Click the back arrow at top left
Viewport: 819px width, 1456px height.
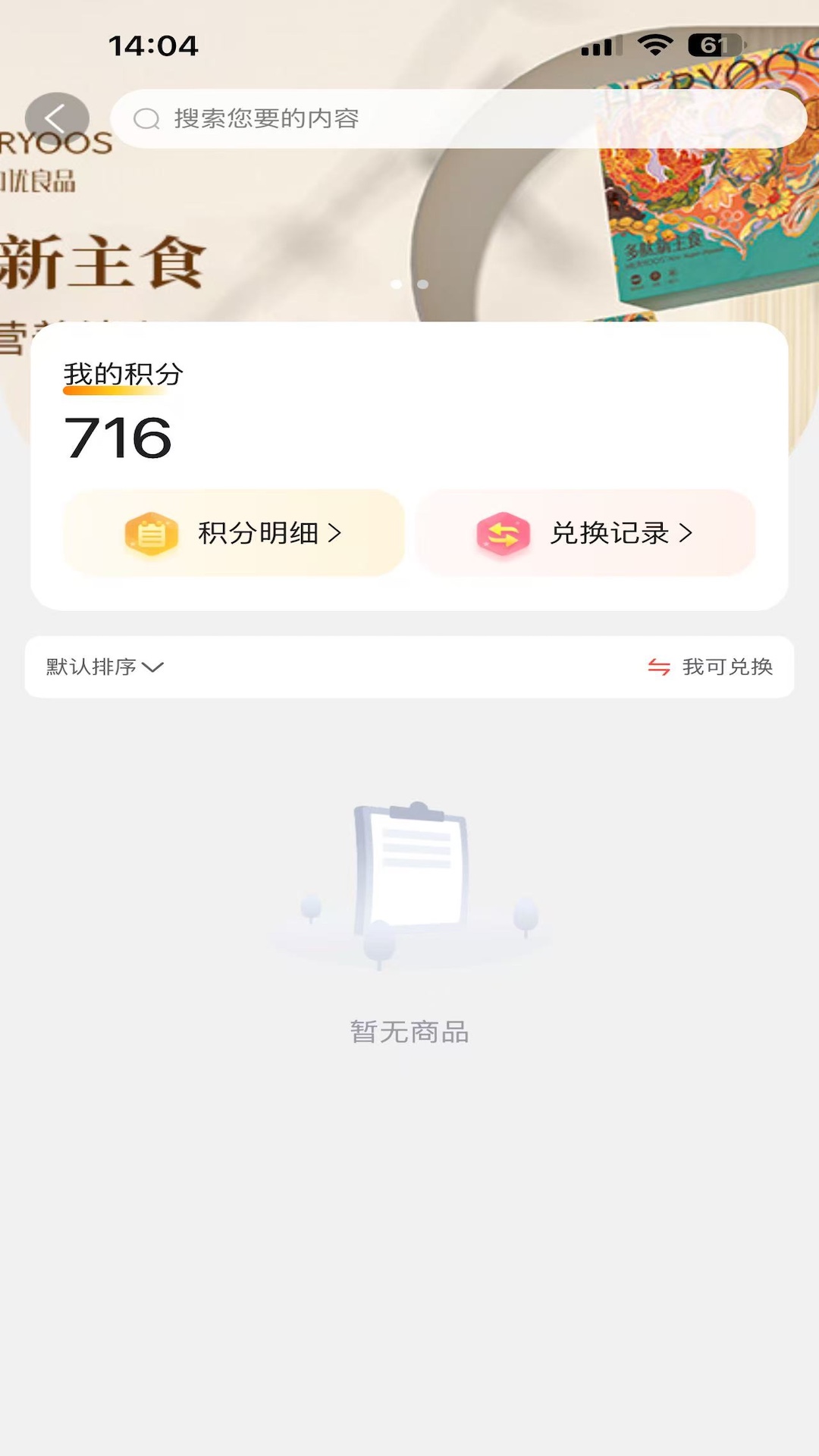pos(55,118)
